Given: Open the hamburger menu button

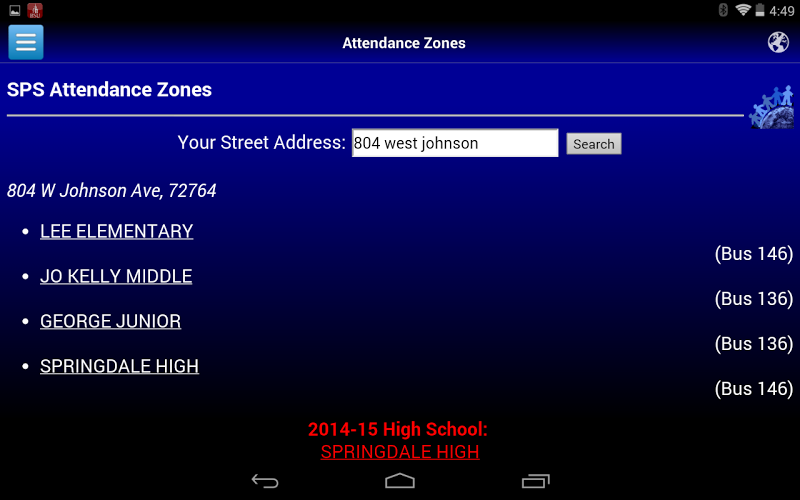Looking at the screenshot, I should pos(26,42).
